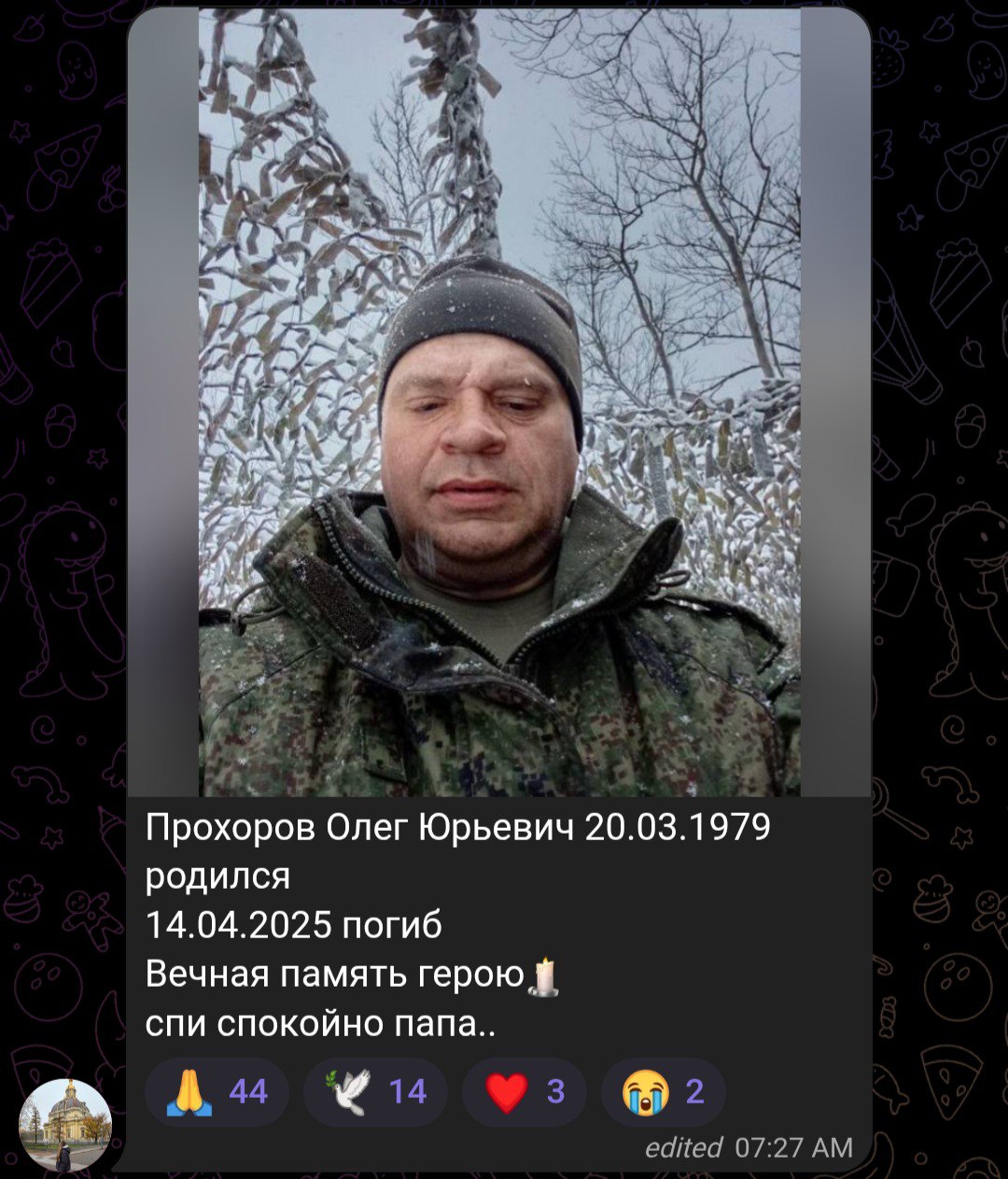Add the praying hands reaction with 44
The height and width of the screenshot is (1179, 1008).
pos(217,1091)
